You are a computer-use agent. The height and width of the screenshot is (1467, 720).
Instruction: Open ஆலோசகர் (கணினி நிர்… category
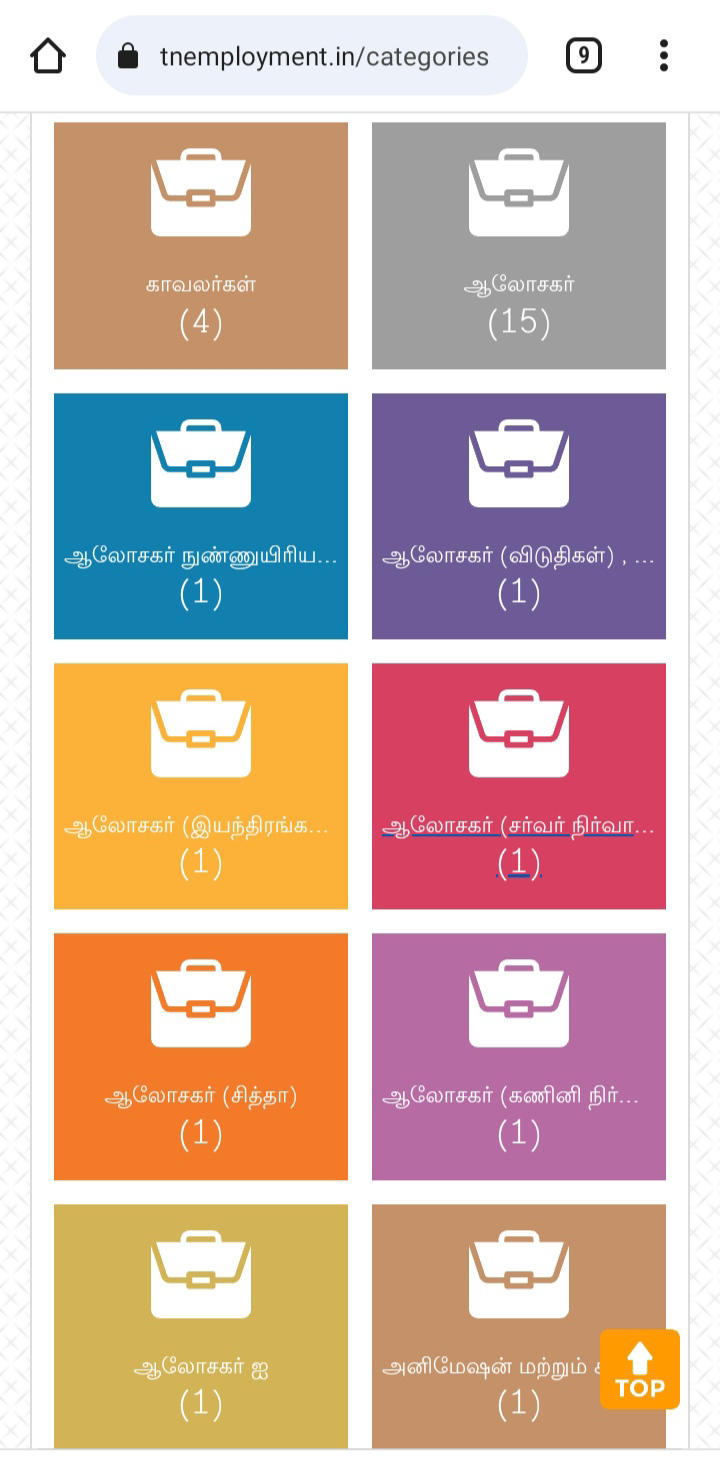coord(518,1056)
